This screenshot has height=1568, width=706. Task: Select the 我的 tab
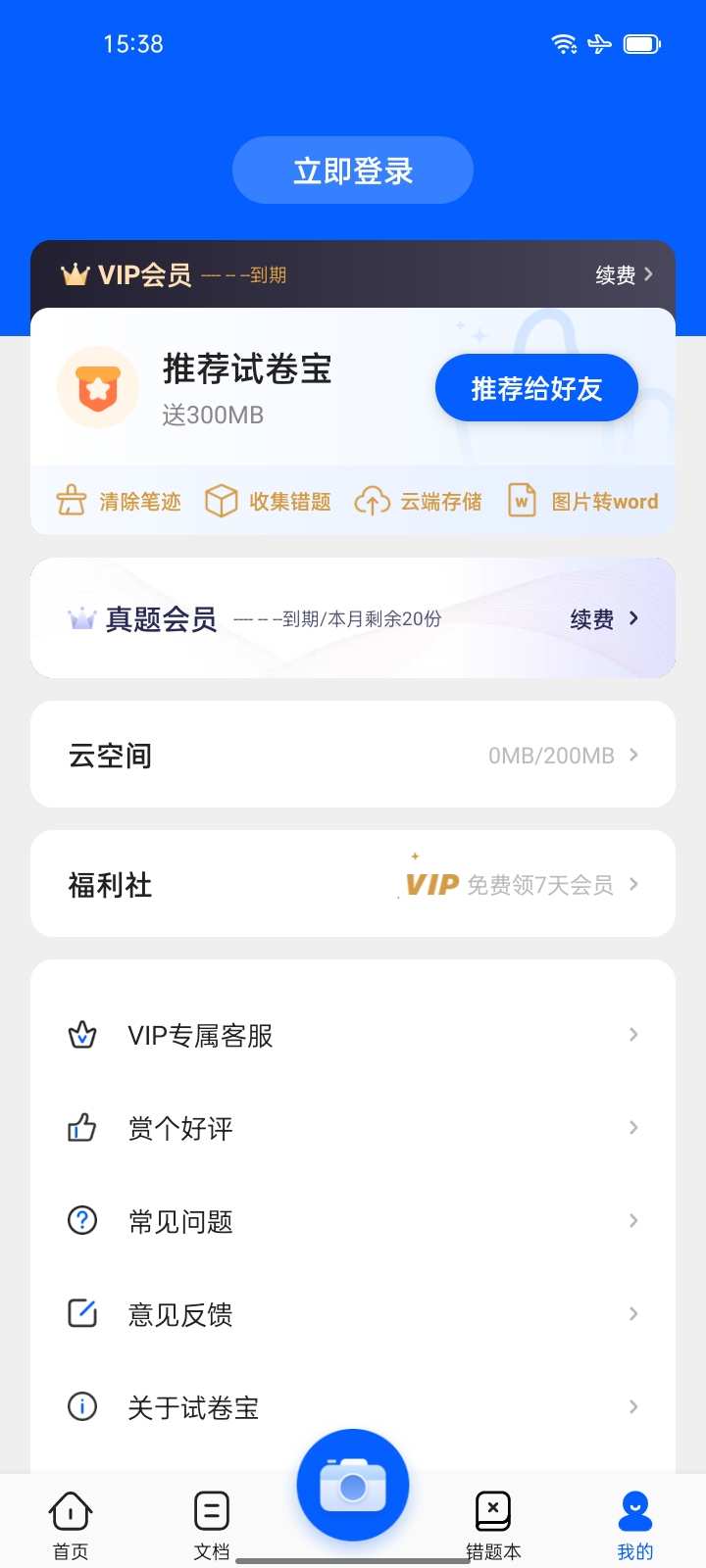coord(635,1525)
